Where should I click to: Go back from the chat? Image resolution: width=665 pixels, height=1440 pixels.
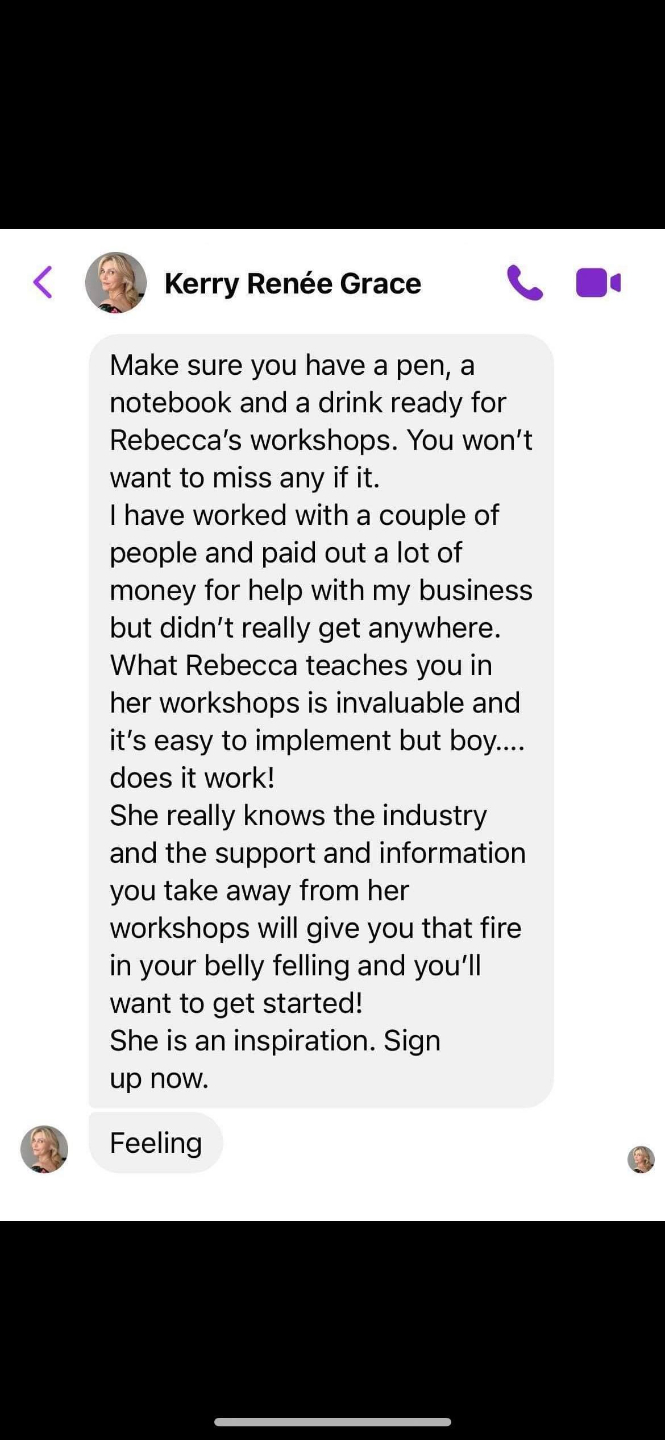point(42,283)
